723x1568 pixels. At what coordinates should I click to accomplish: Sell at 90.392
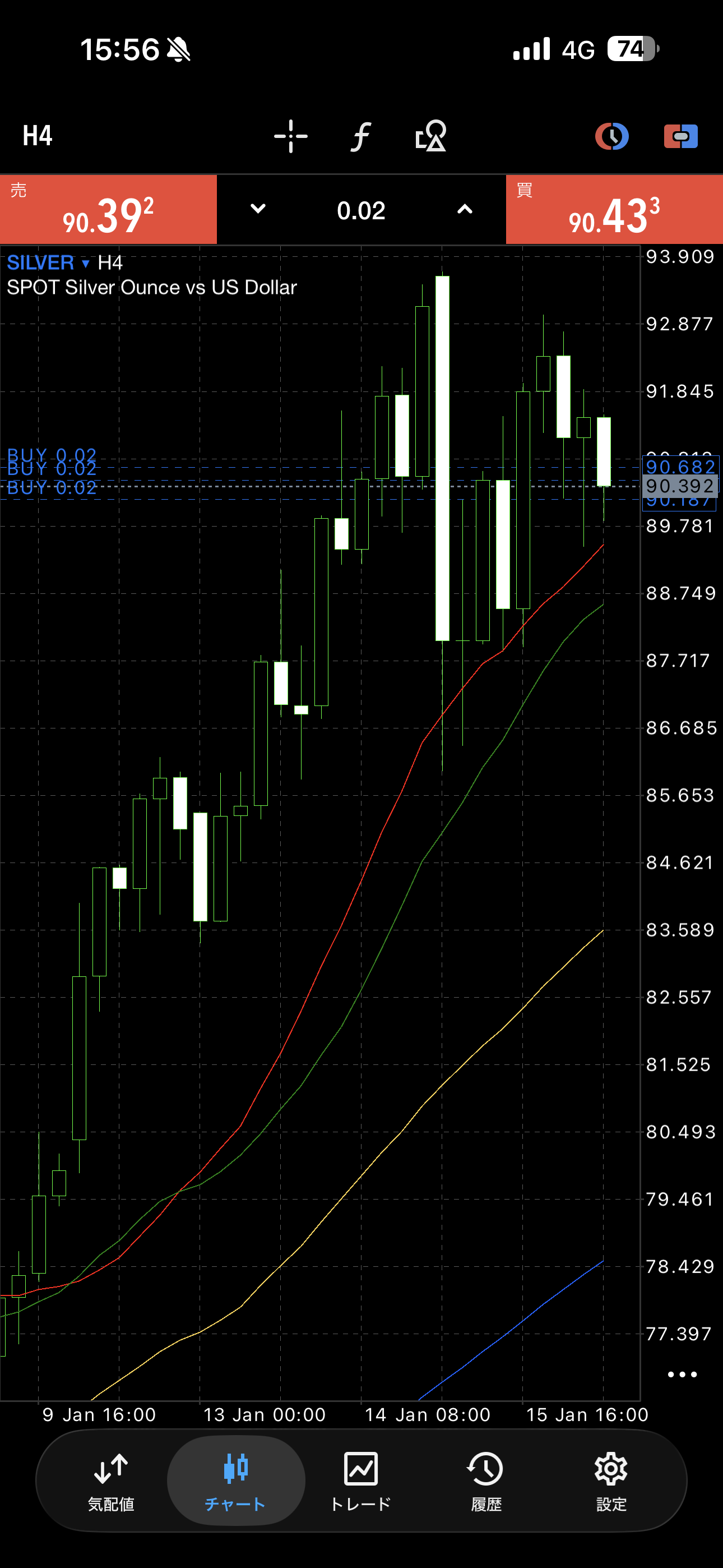point(108,210)
